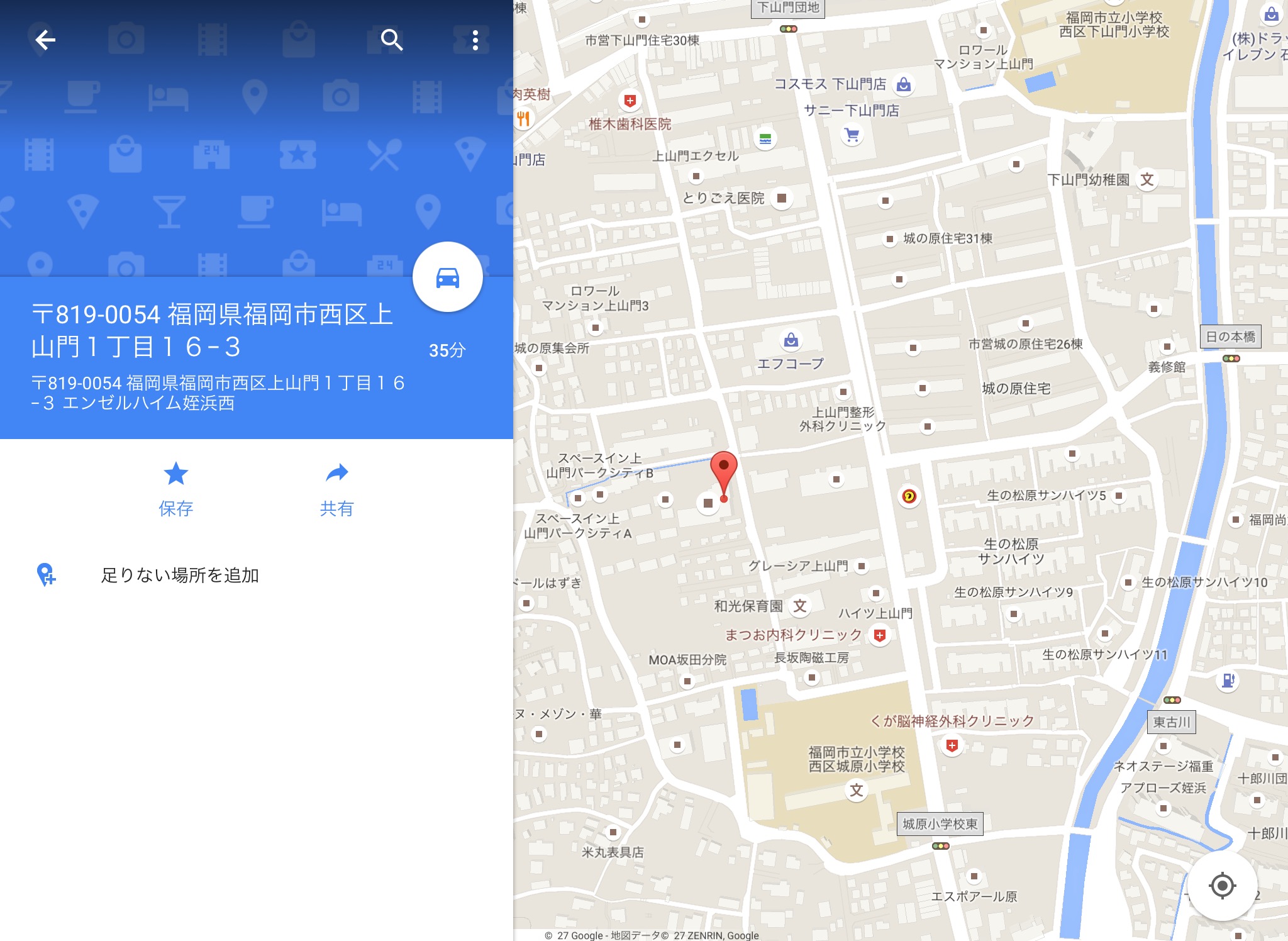The image size is (1288, 941).
Task: Open くが脳神経外科クリニック on the map
Action: click(x=952, y=746)
